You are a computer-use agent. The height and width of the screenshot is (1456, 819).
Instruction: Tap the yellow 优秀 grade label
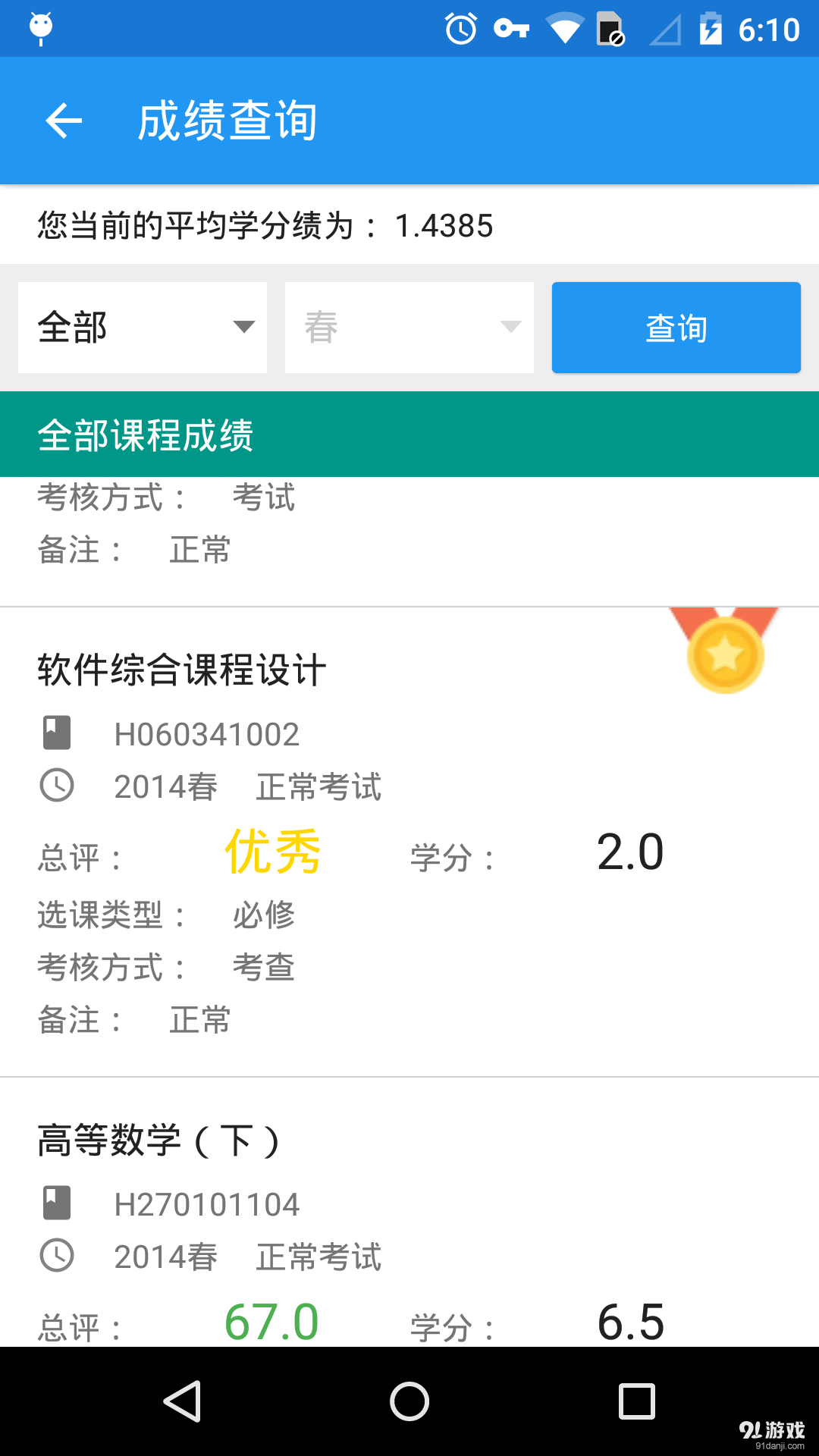click(x=273, y=852)
